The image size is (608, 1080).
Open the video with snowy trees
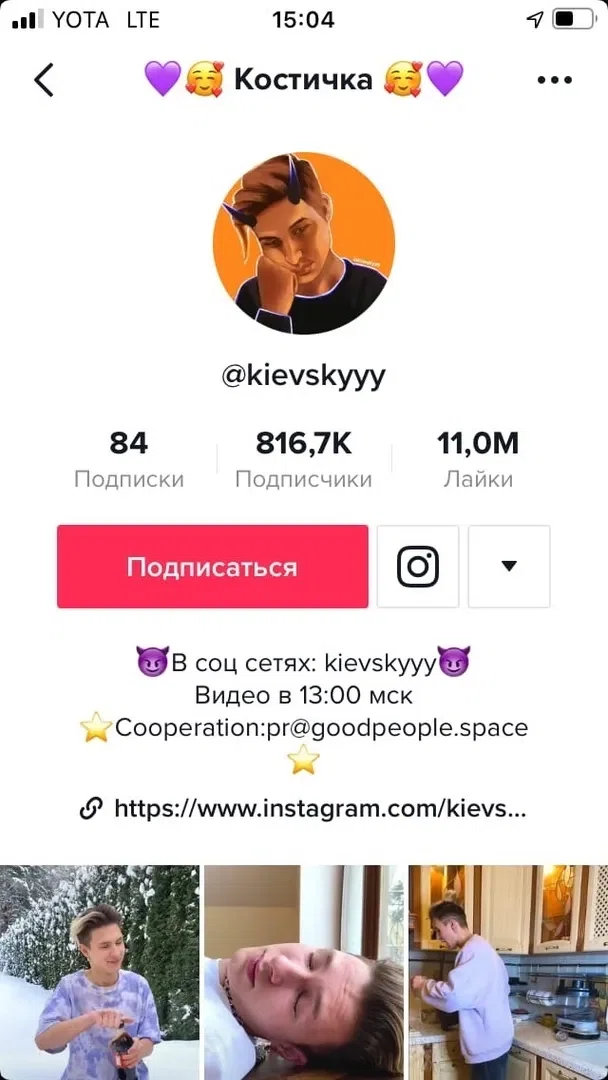(x=99, y=972)
